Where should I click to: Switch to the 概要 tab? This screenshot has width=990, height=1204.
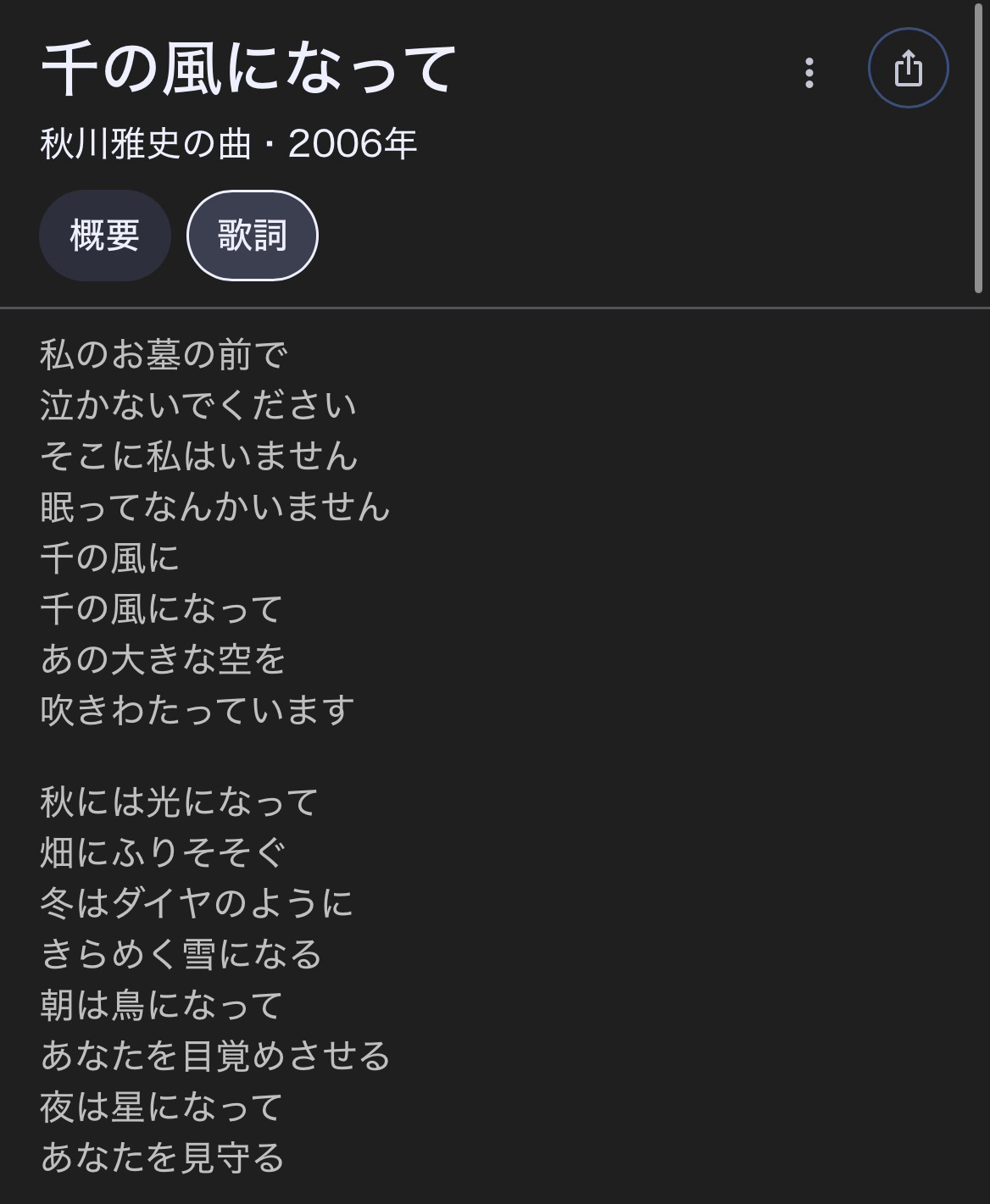(x=105, y=236)
